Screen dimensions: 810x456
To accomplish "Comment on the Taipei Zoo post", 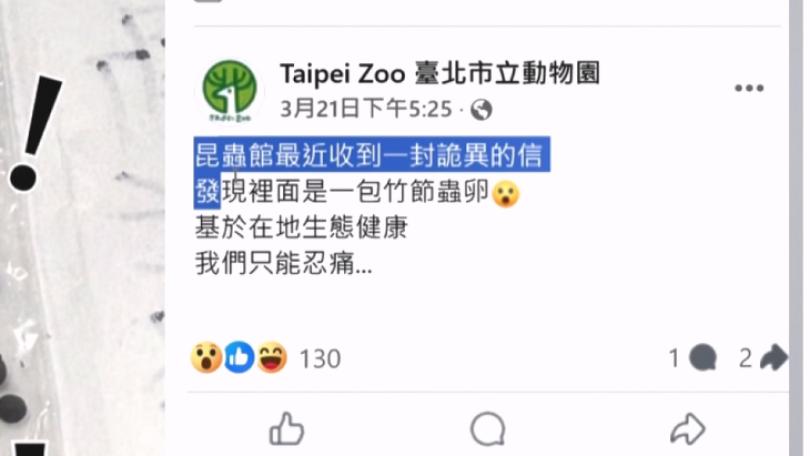I will tap(487, 430).
